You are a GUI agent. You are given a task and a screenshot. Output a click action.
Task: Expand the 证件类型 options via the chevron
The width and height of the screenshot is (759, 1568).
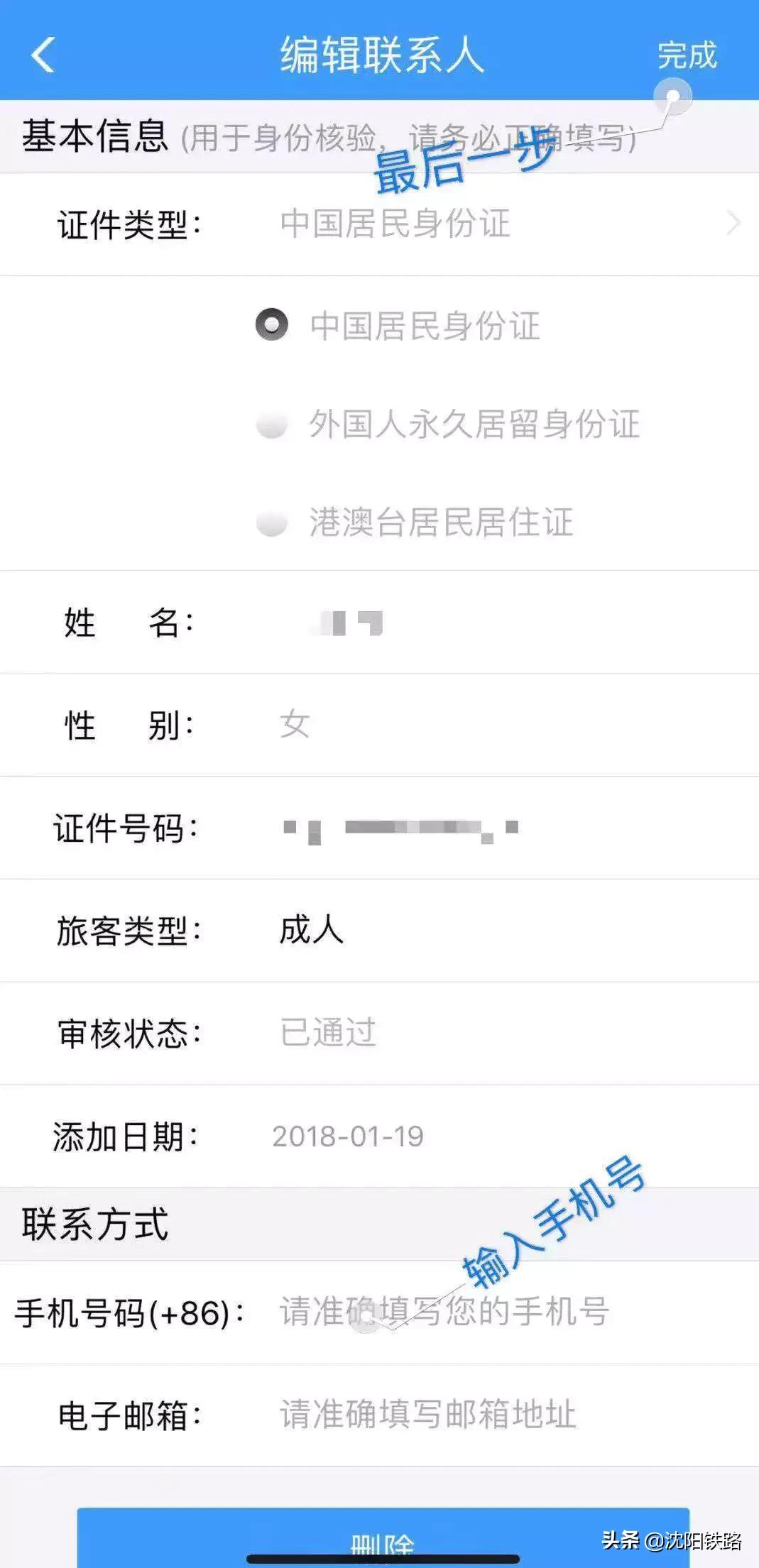pyautogui.click(x=735, y=224)
